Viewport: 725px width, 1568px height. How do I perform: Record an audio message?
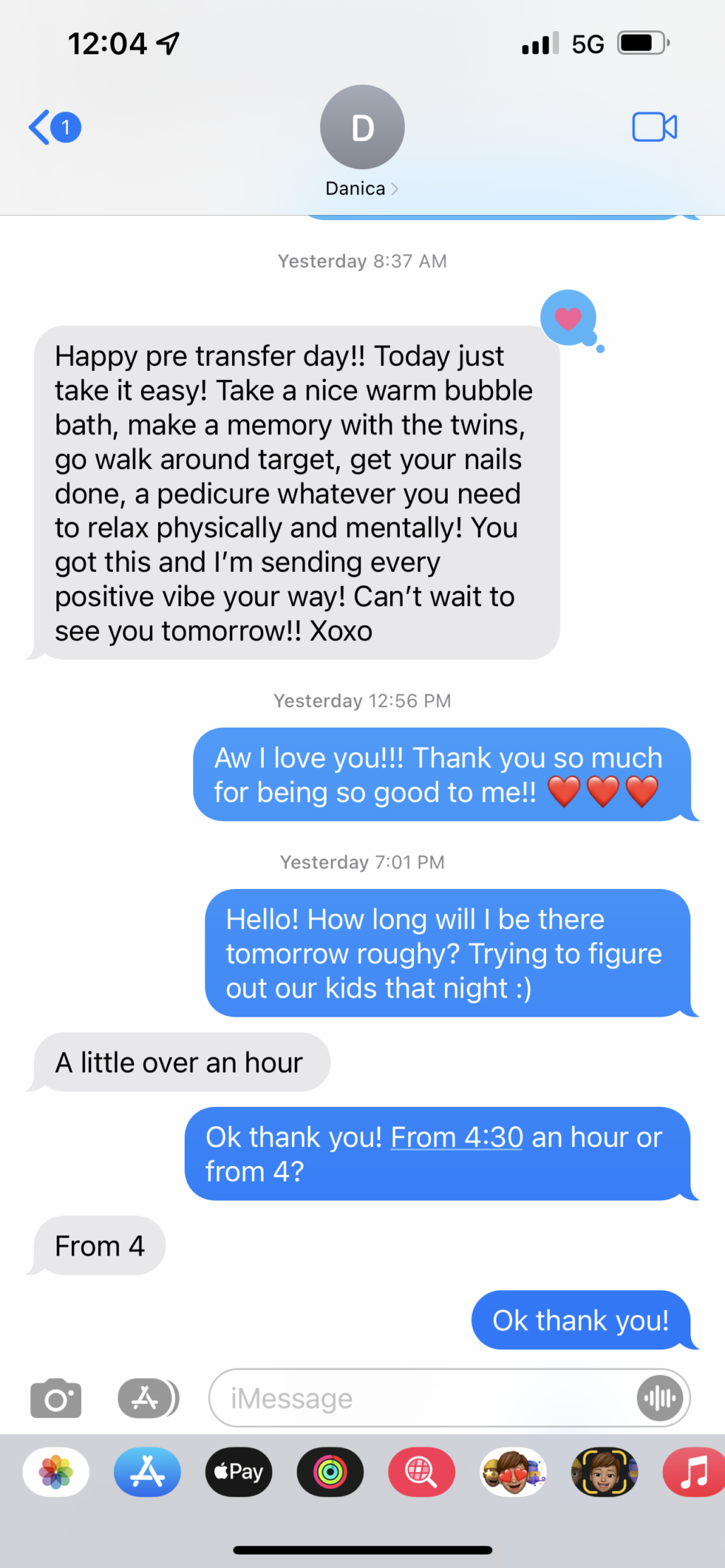point(660,1398)
